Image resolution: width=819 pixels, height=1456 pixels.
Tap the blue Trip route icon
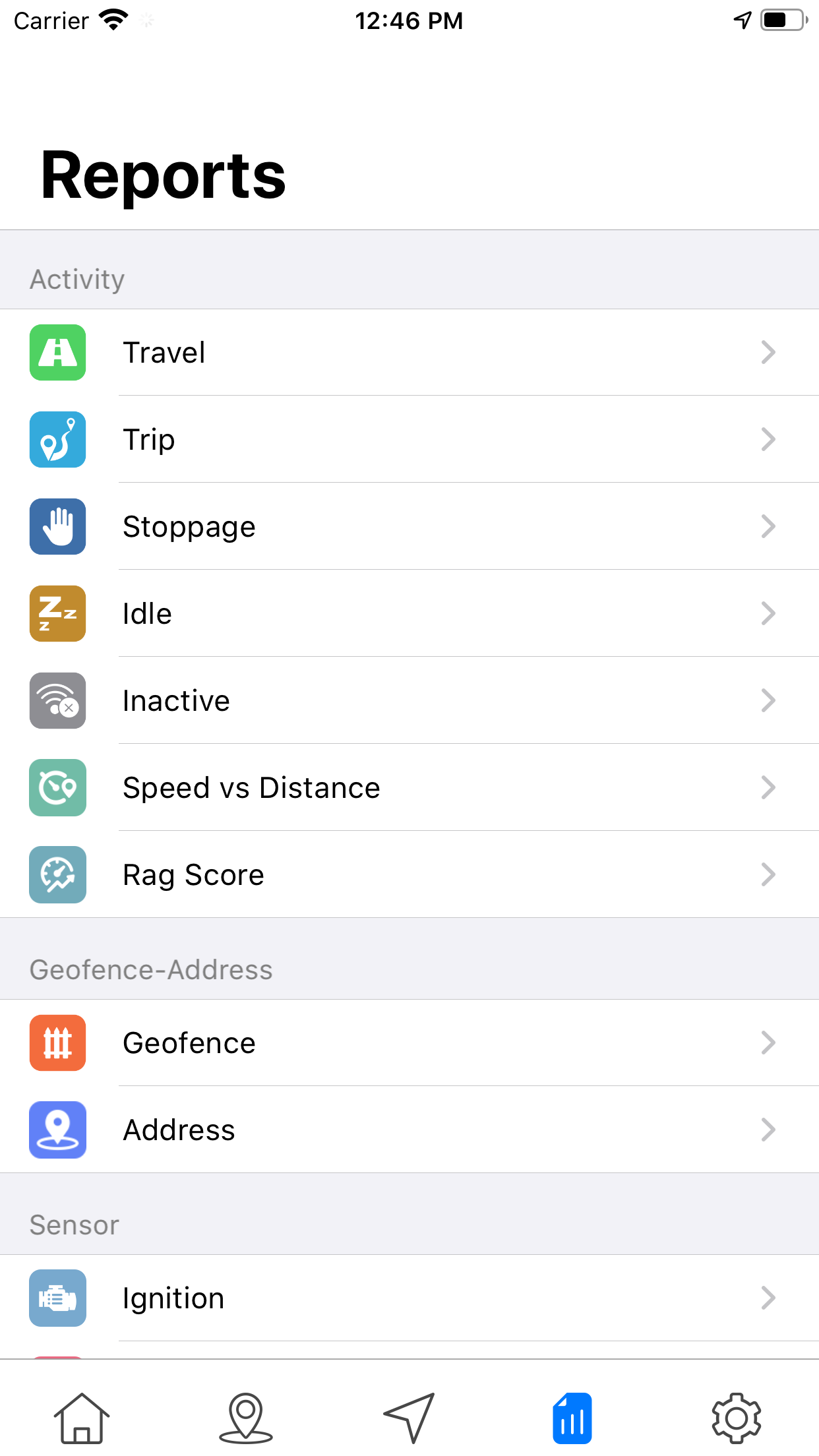click(57, 440)
